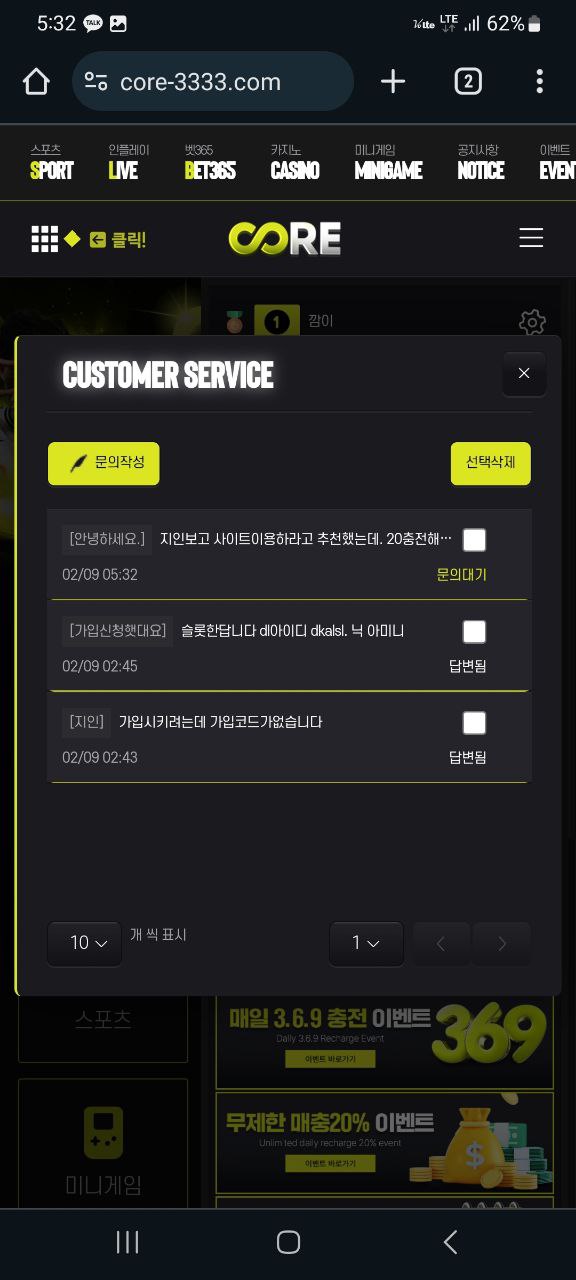Show the open tabs switcher
576x1280 pixels.
468,82
